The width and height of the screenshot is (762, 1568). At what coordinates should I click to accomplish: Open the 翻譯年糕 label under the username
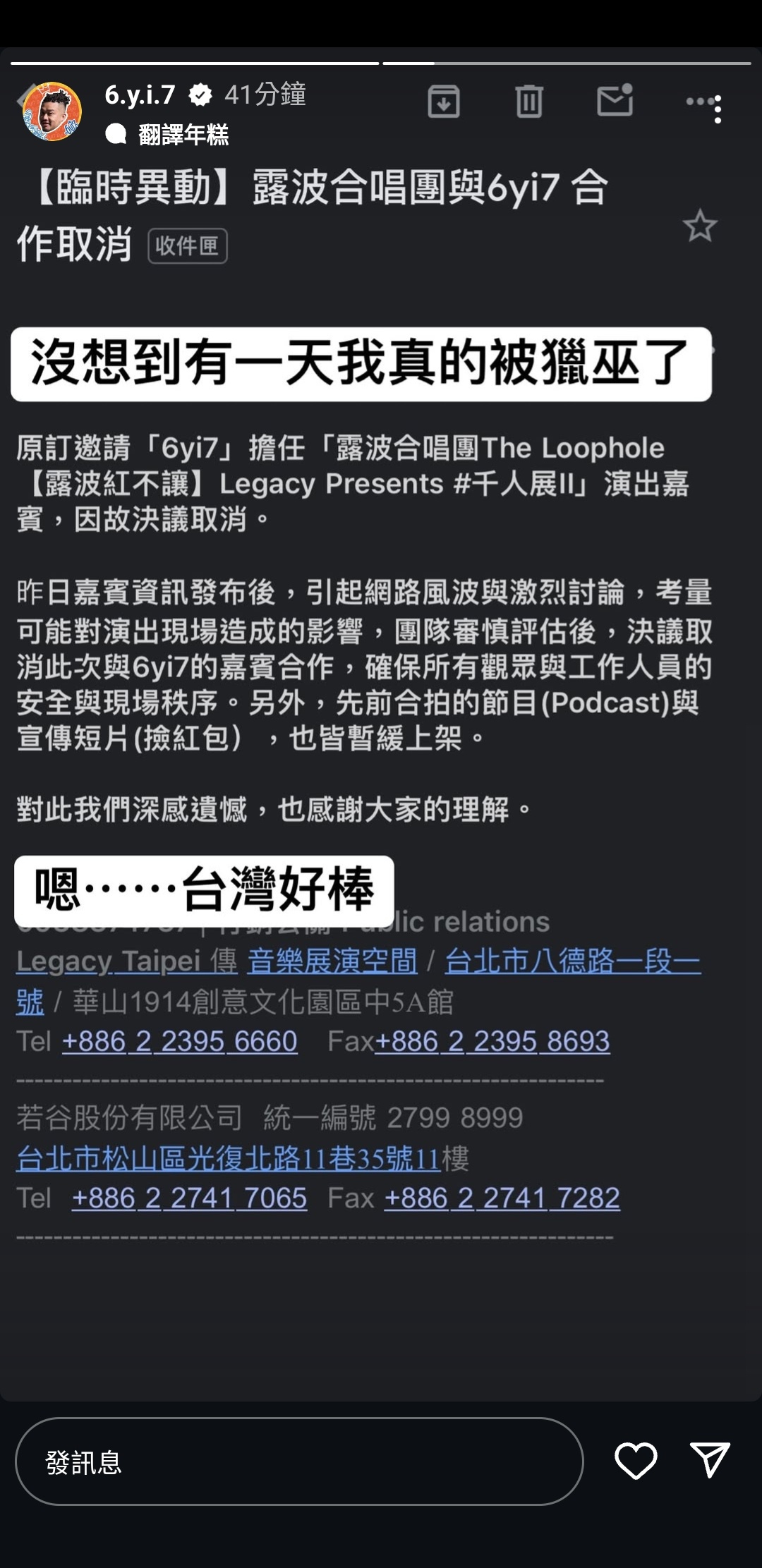coord(182,134)
